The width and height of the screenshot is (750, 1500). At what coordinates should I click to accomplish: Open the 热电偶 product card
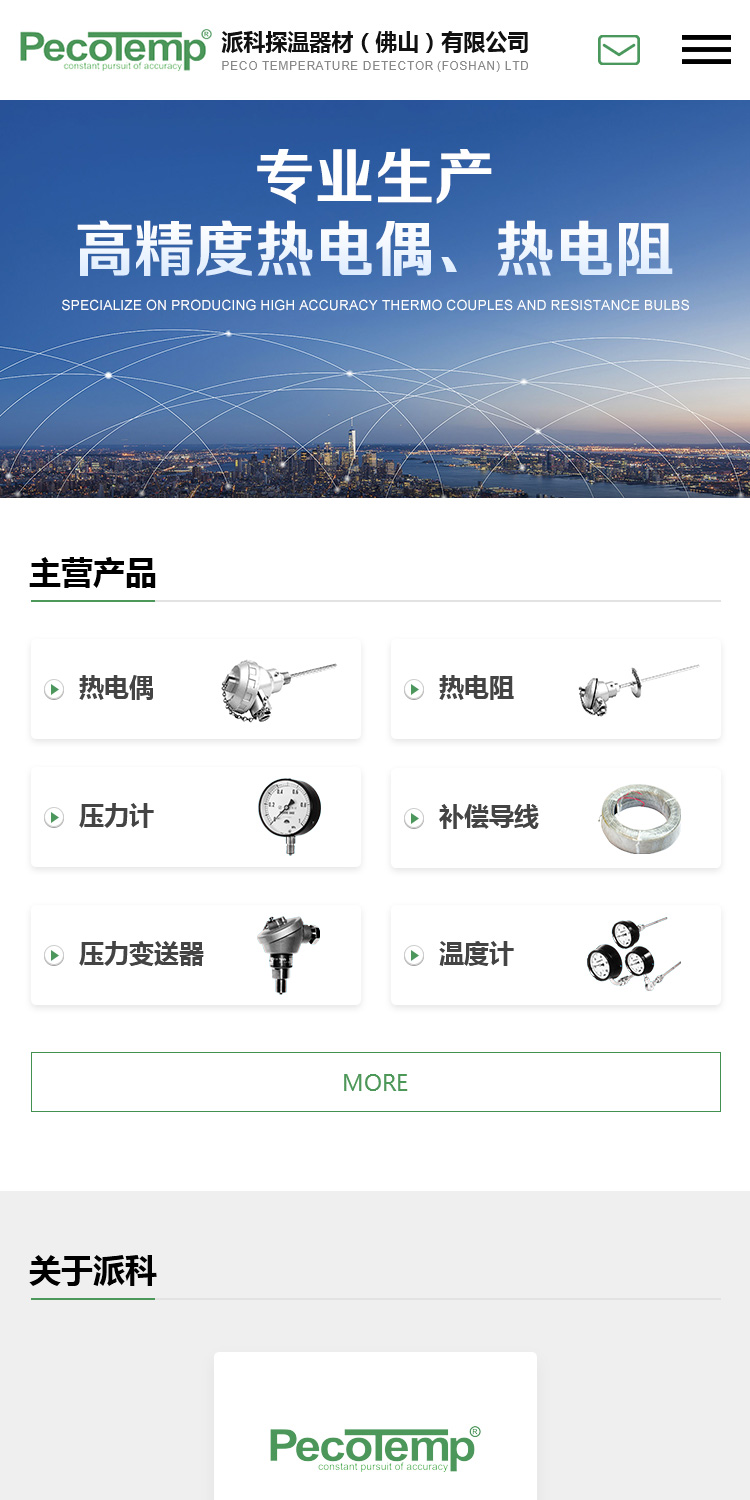point(196,689)
